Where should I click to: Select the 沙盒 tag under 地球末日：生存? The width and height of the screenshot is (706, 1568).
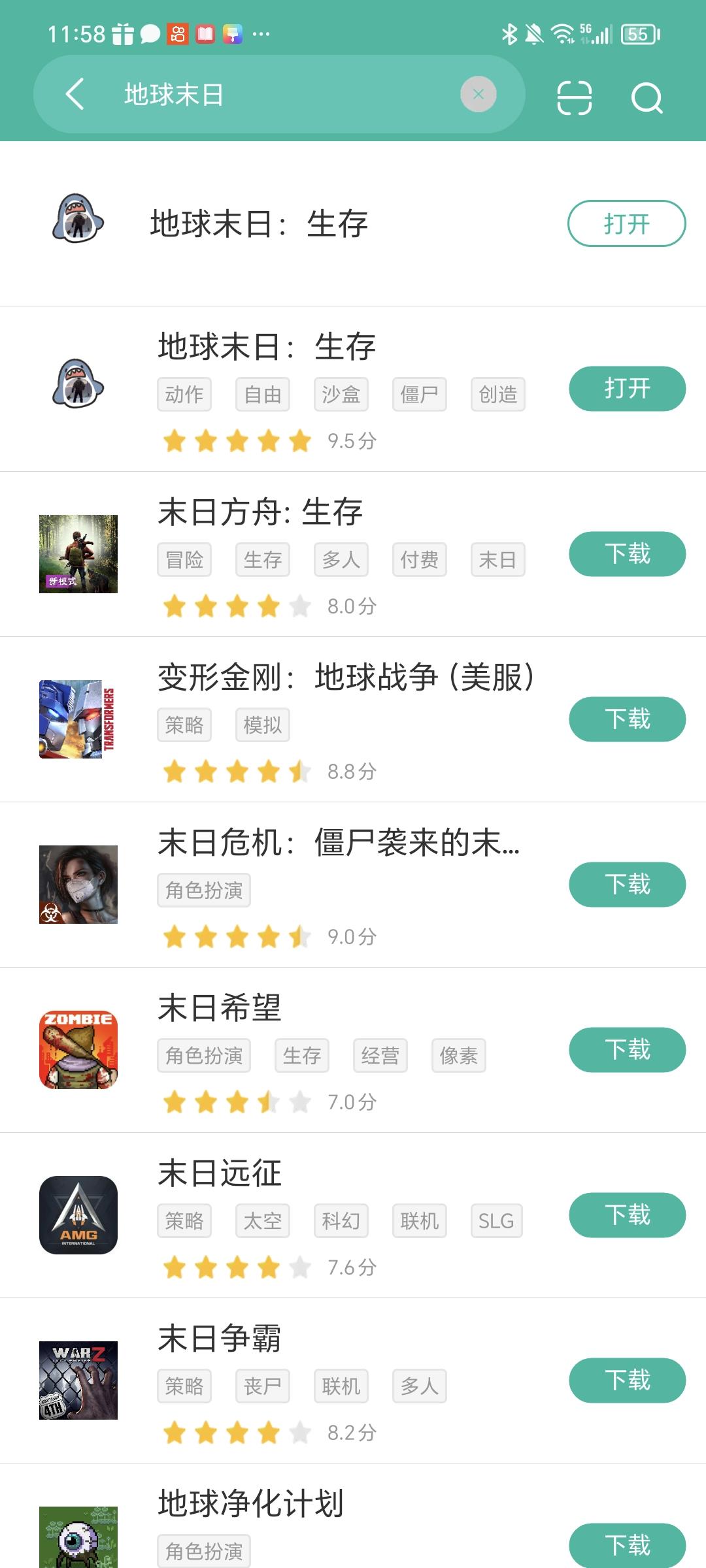(341, 395)
